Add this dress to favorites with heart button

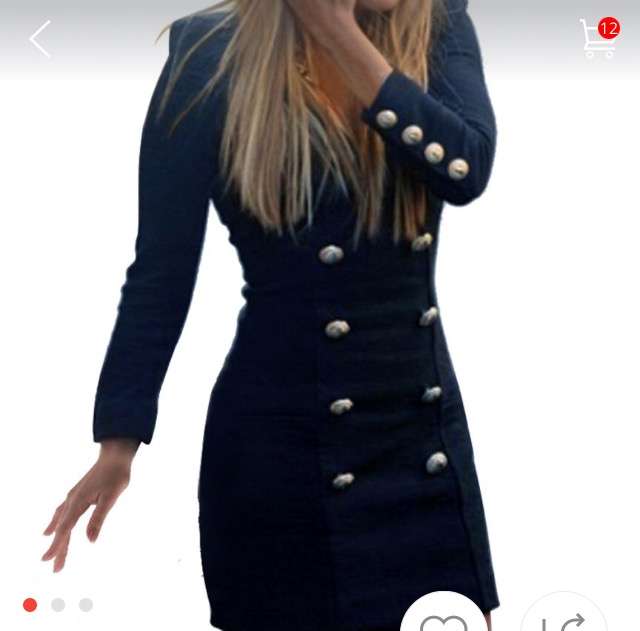click(442, 615)
